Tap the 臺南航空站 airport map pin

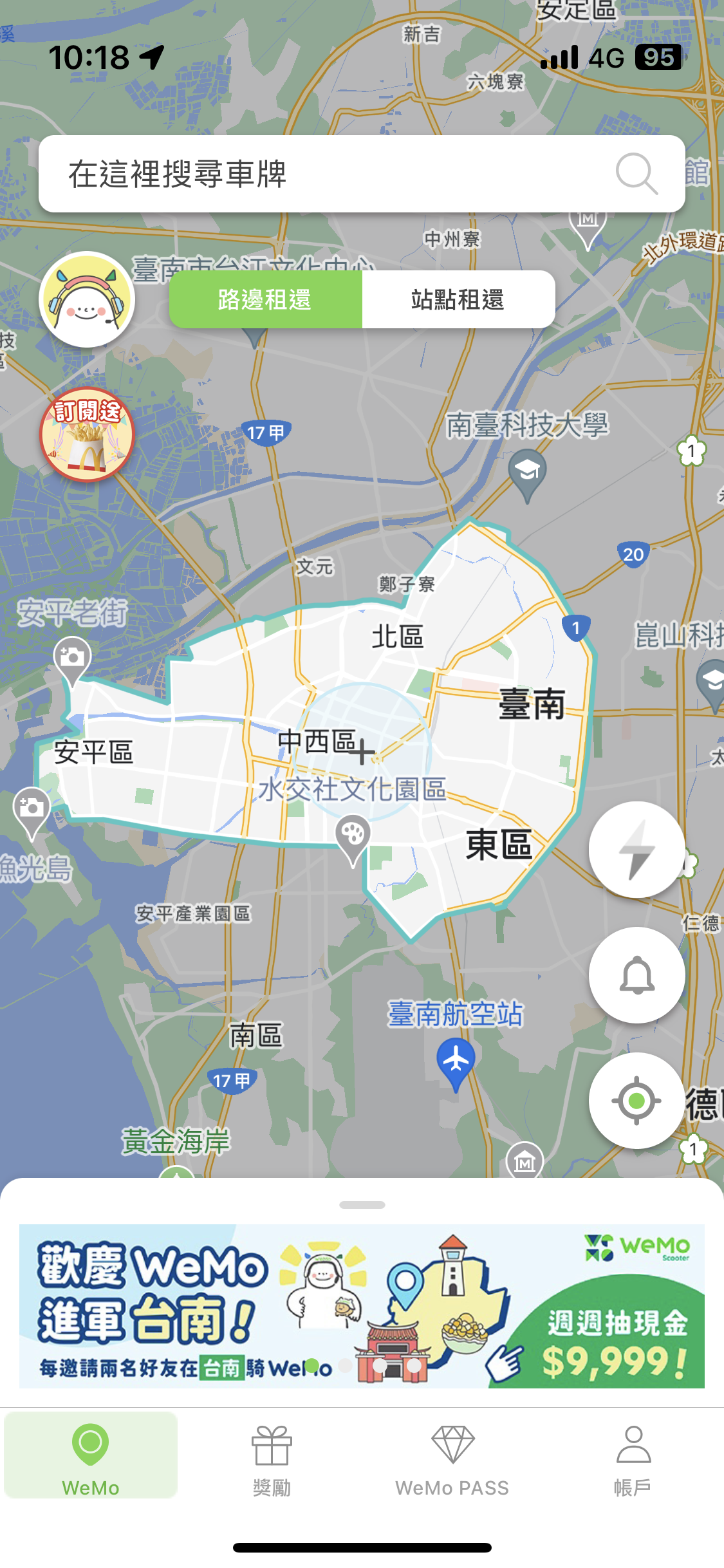pos(456,1062)
